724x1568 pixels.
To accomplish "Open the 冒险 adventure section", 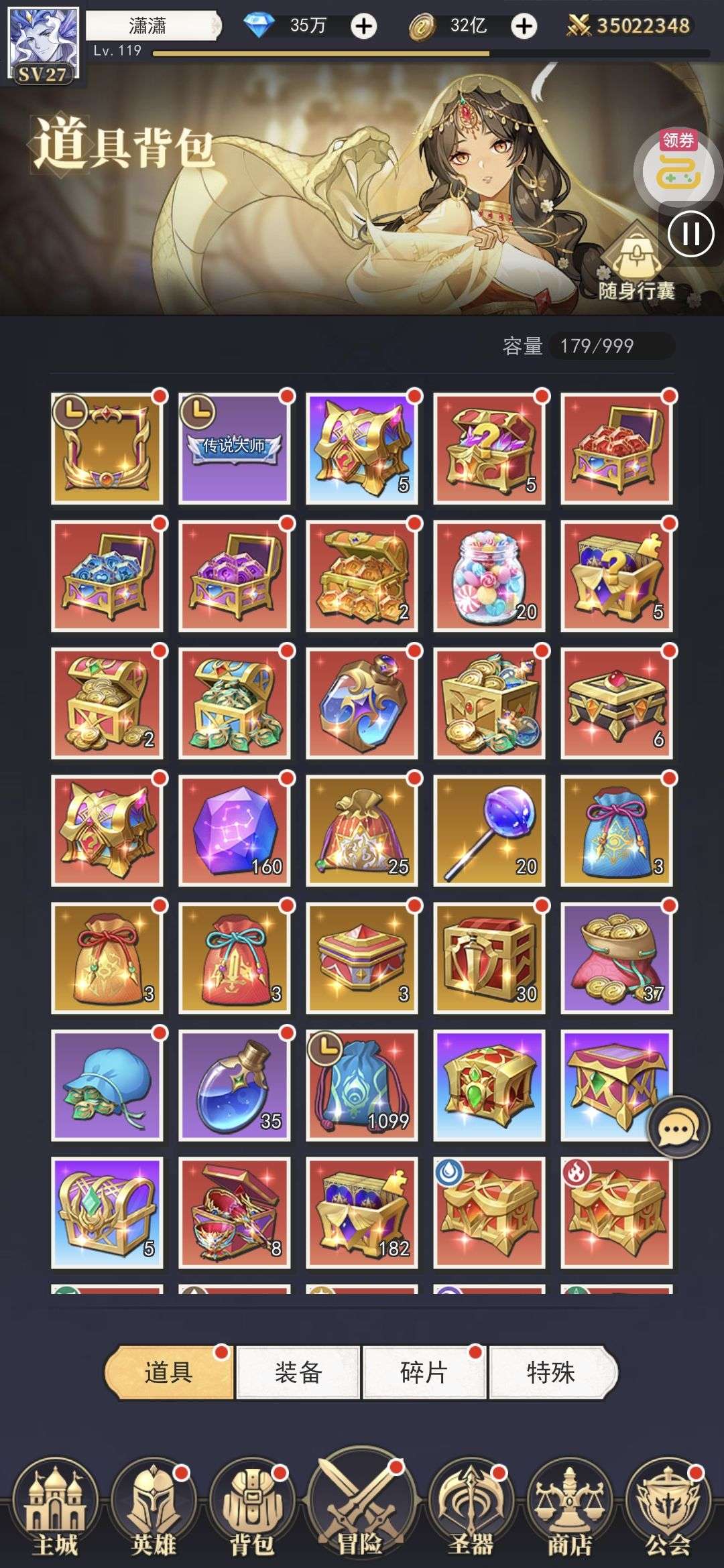I will (360, 1504).
